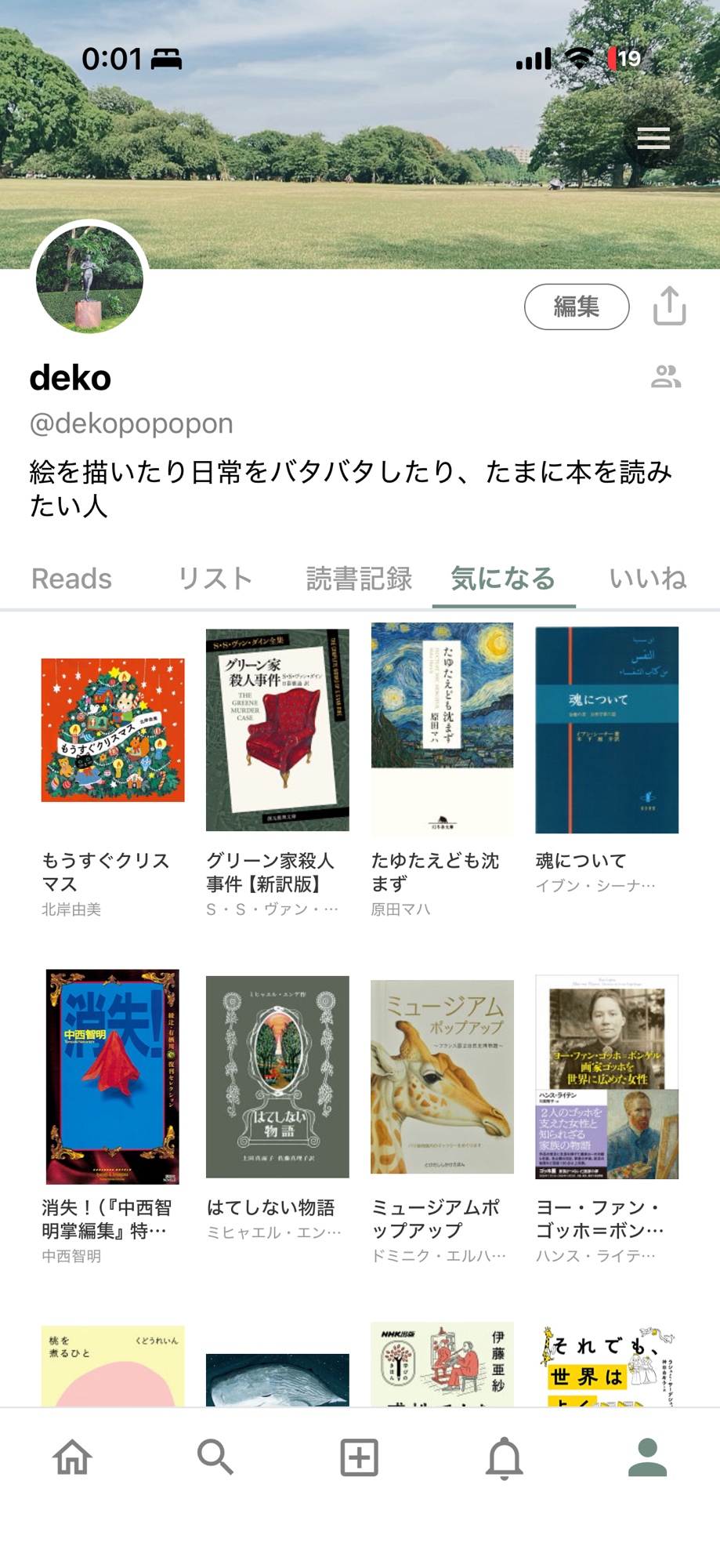The width and height of the screenshot is (720, 1568).
Task: Open the book もうすぐクリスマス
Action: click(x=113, y=730)
